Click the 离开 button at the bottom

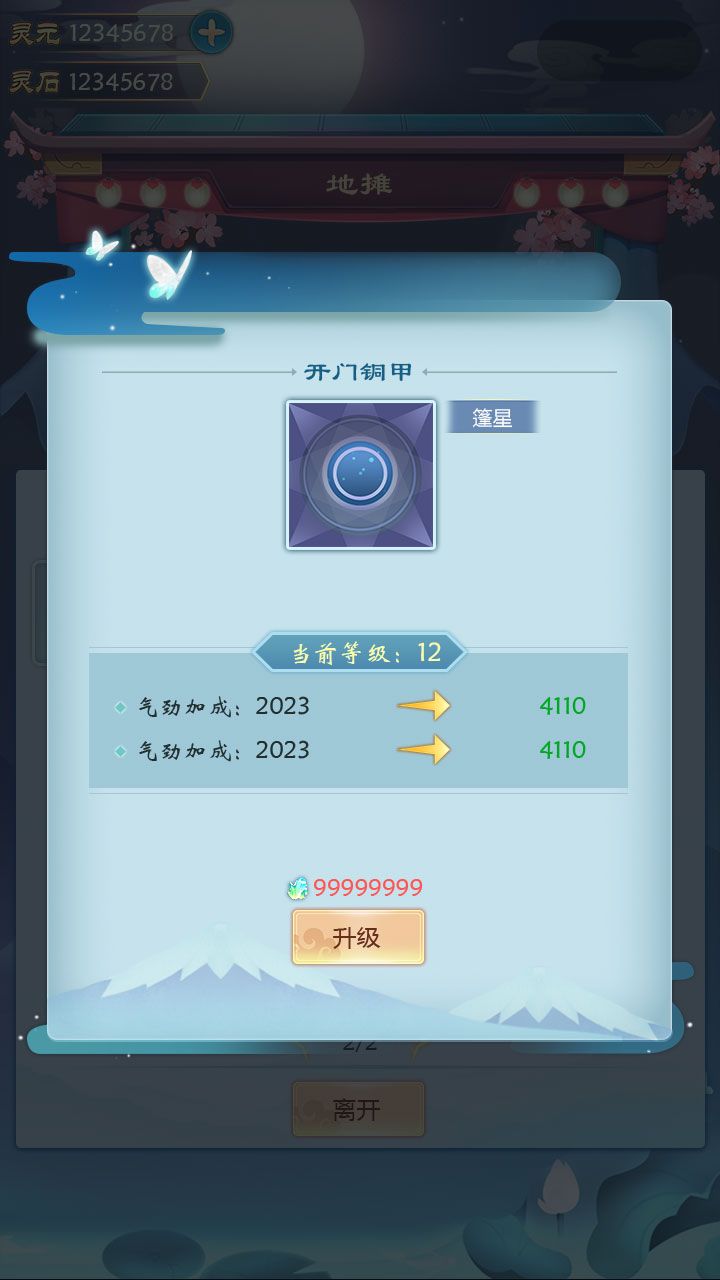click(x=358, y=1109)
